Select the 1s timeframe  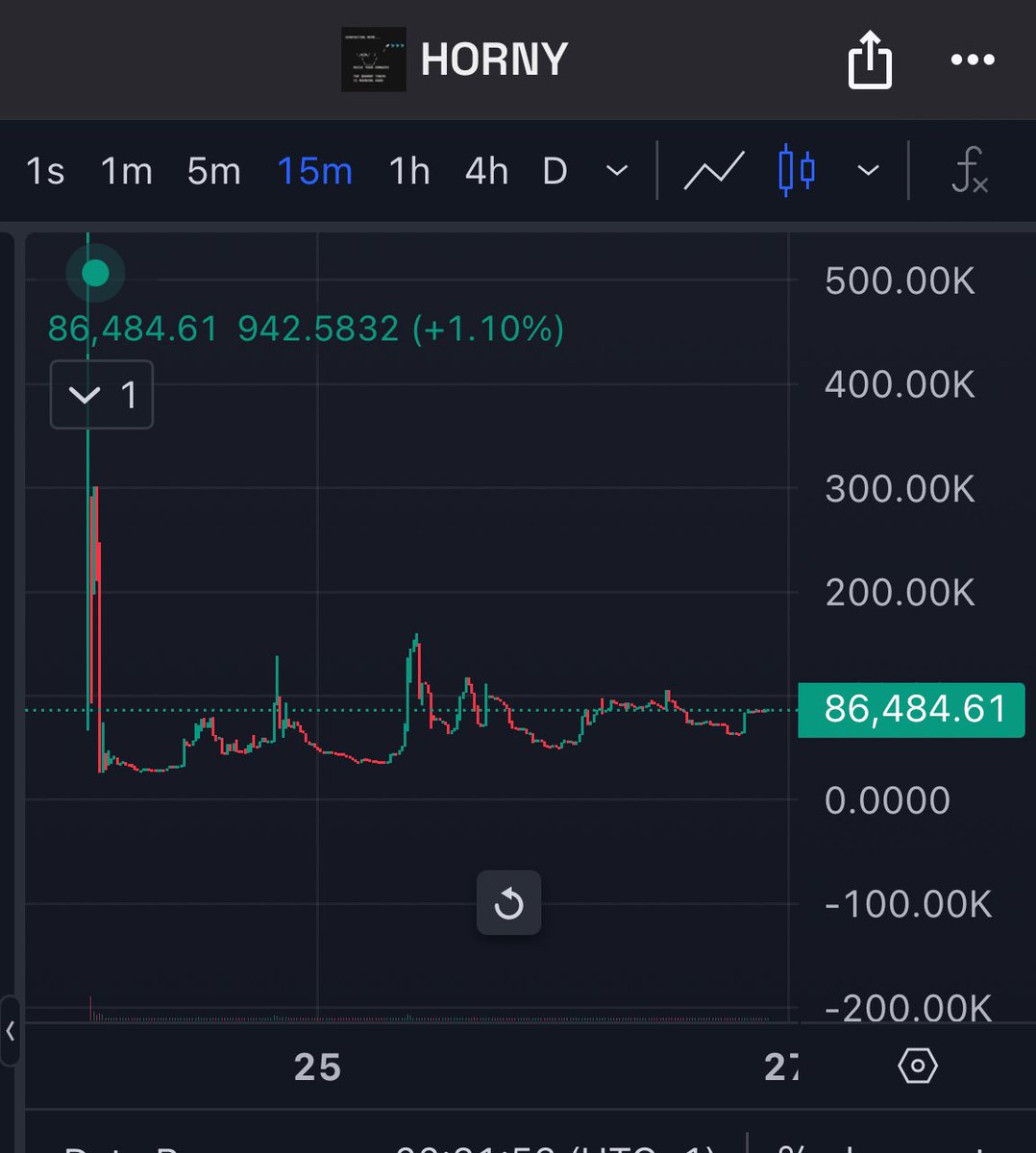point(45,172)
